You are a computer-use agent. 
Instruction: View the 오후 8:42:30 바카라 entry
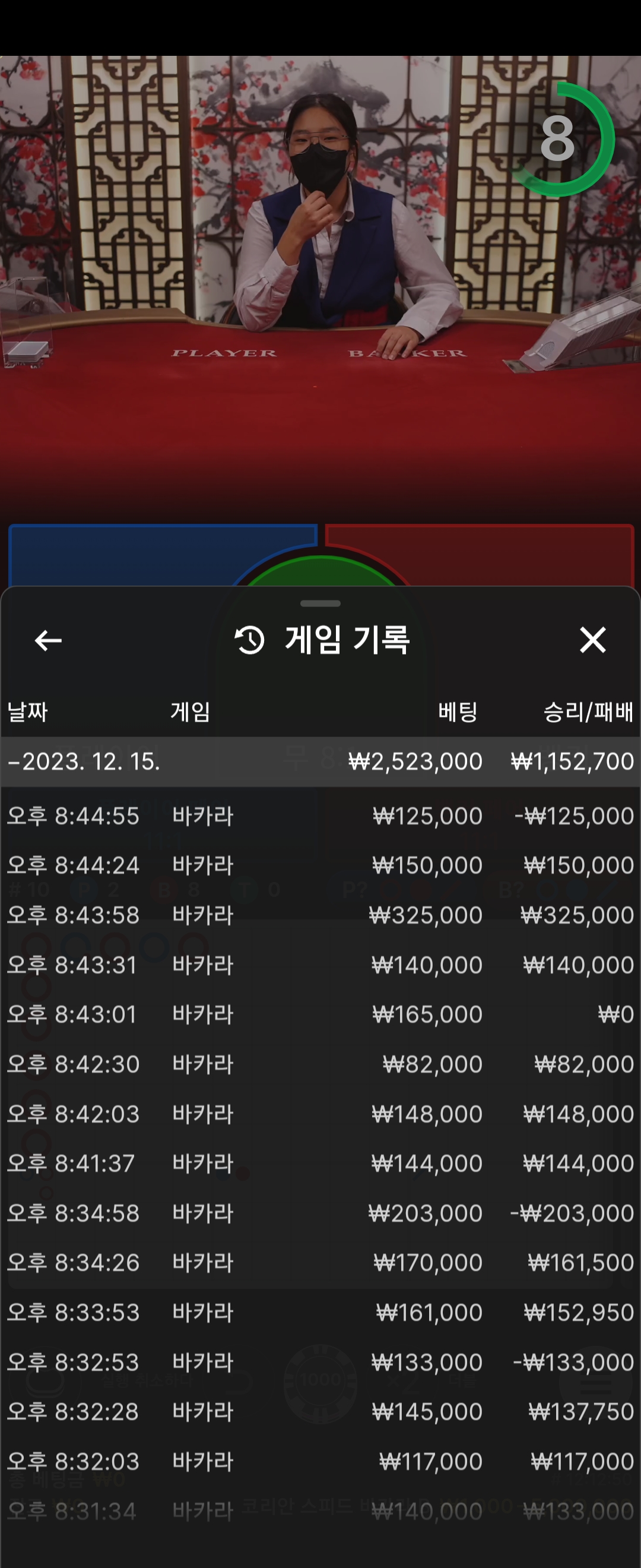320,1064
